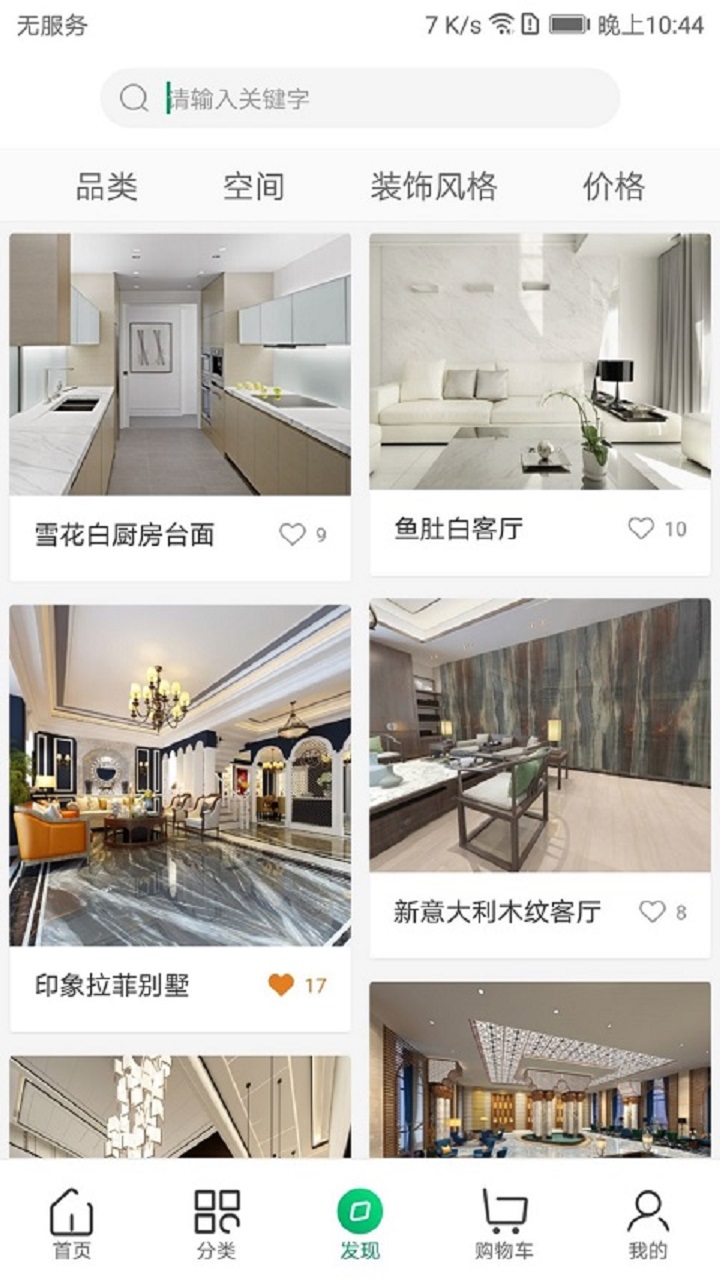Screen dimensions: 720x1280
Task: Like the 鱼肚白客厅 item
Action: coord(641,529)
